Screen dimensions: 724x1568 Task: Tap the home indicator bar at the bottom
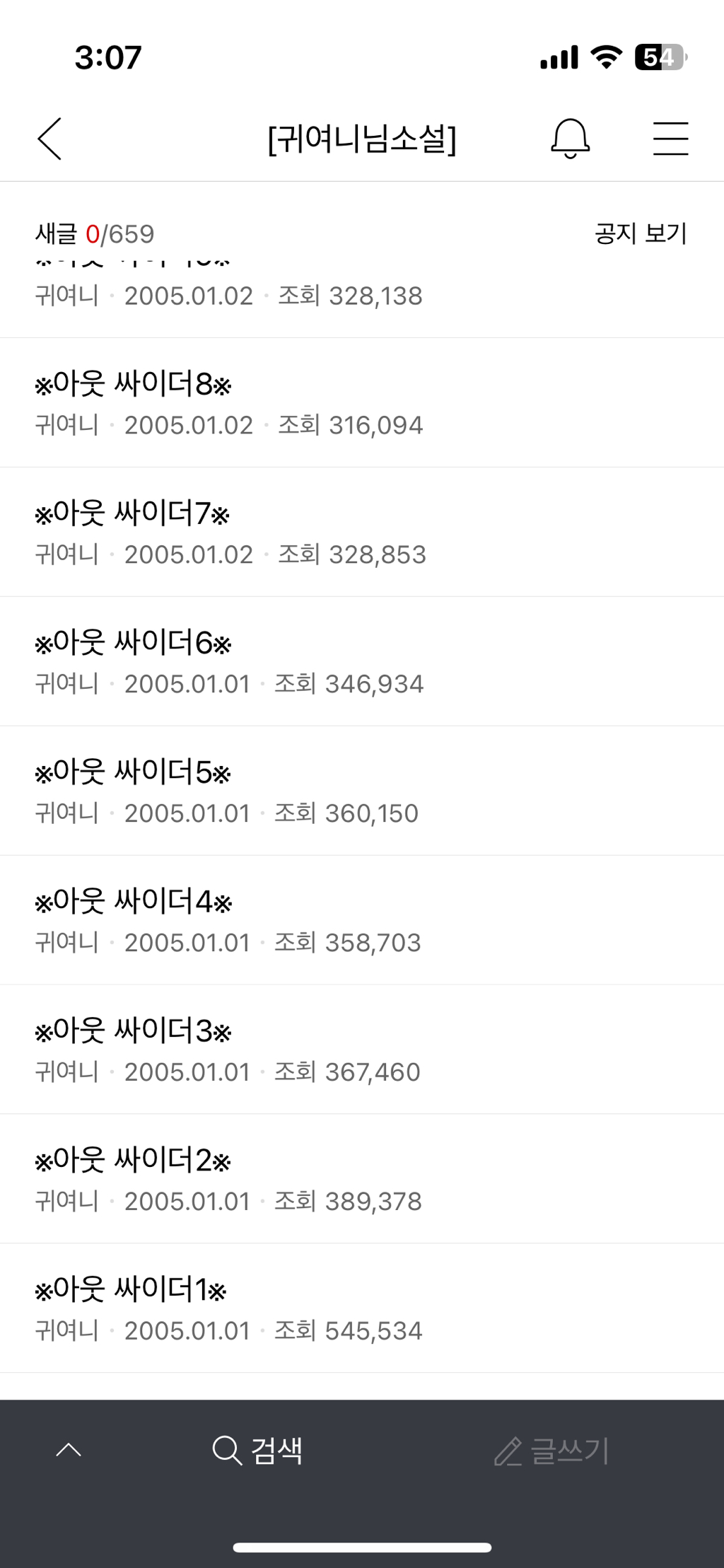click(362, 1546)
